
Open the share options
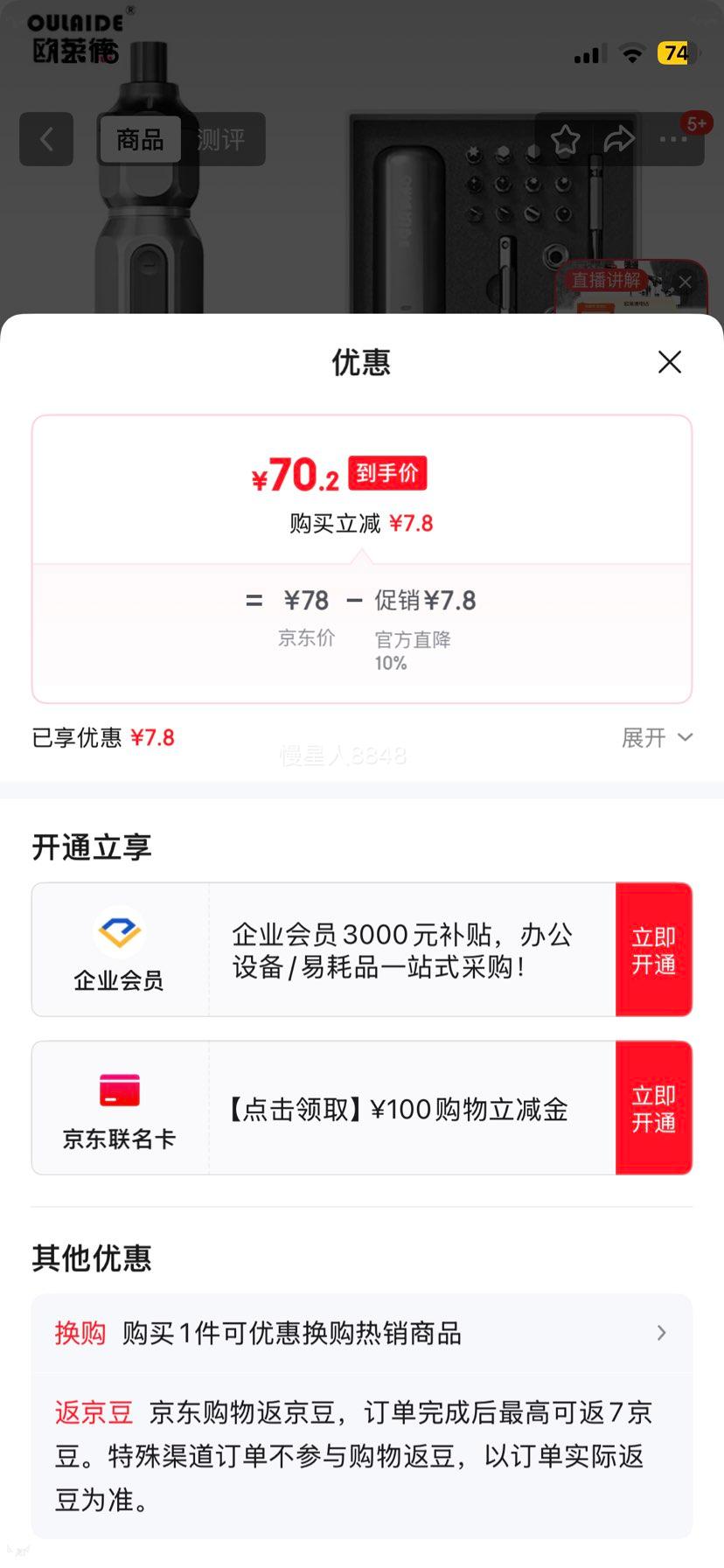[621, 137]
